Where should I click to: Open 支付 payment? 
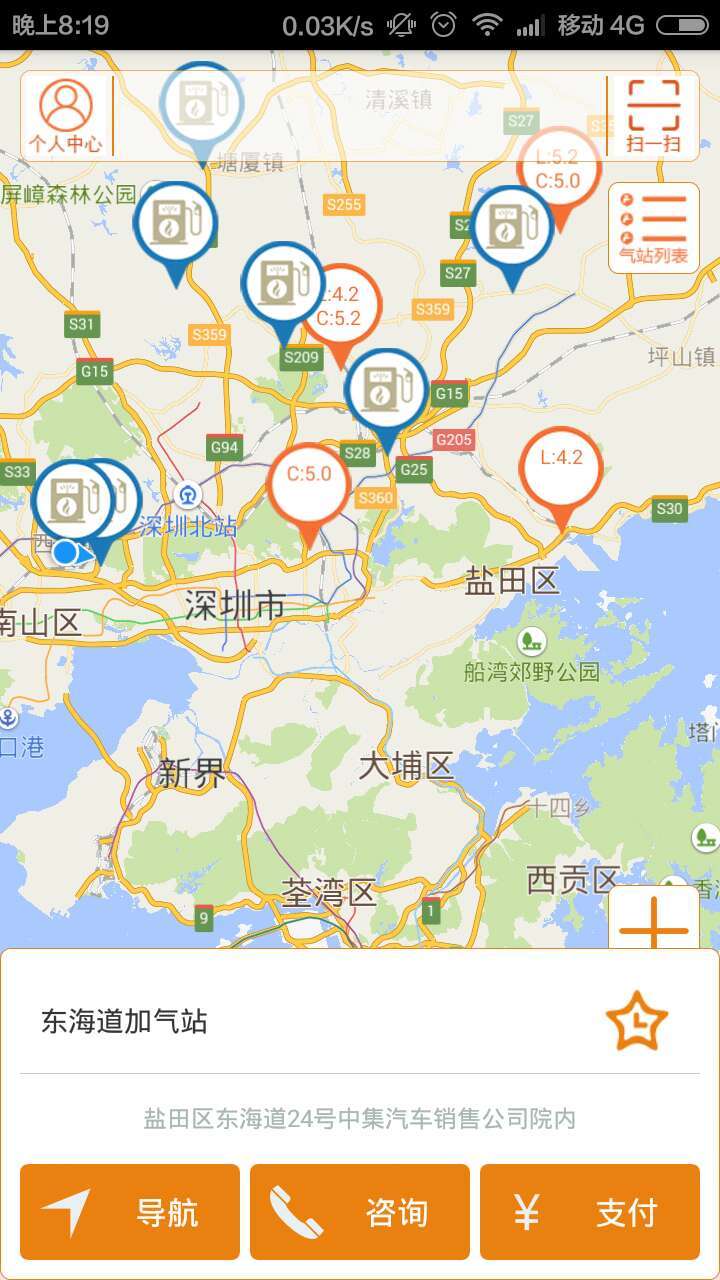(590, 1212)
